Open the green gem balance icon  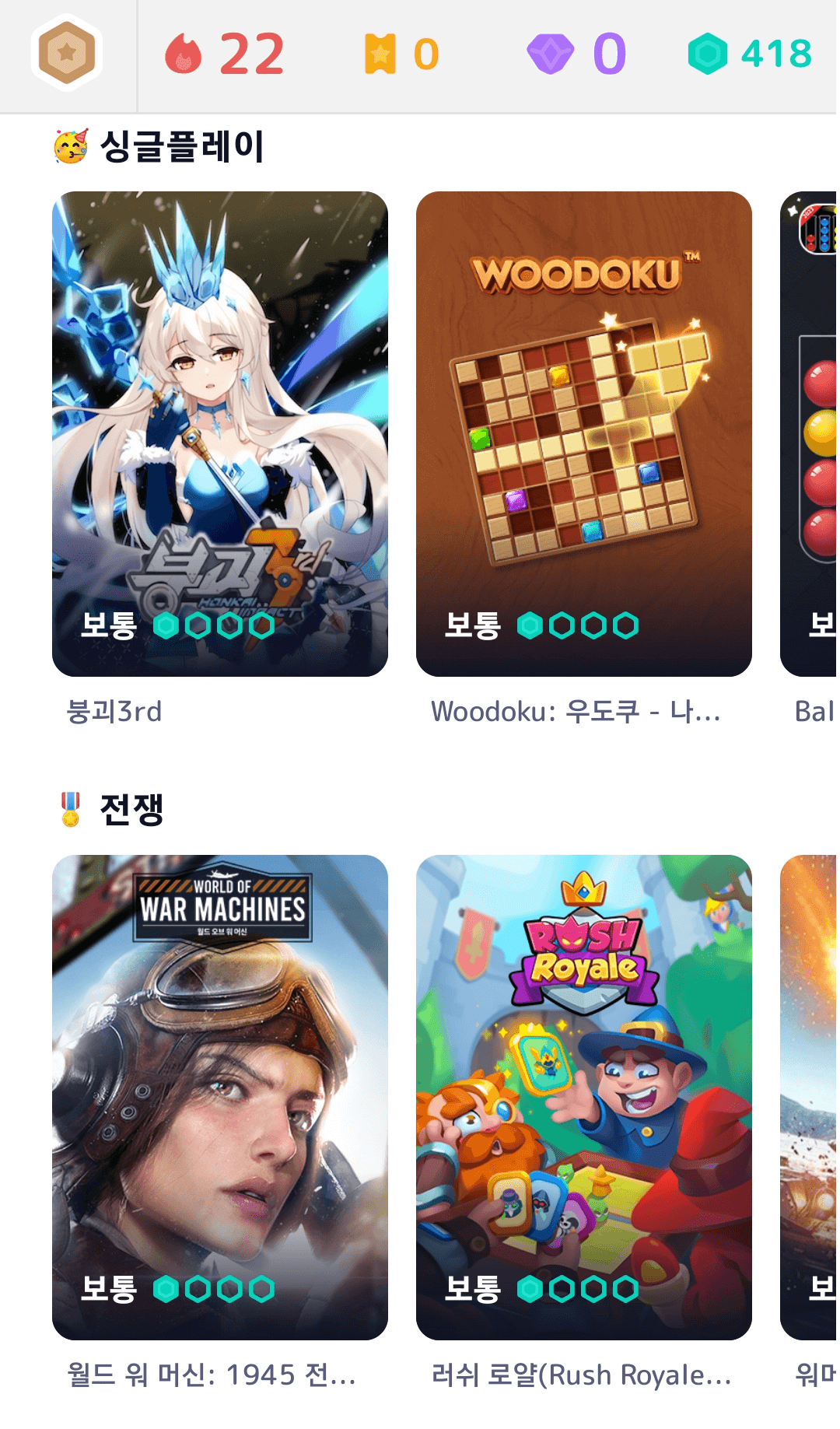pos(709,53)
